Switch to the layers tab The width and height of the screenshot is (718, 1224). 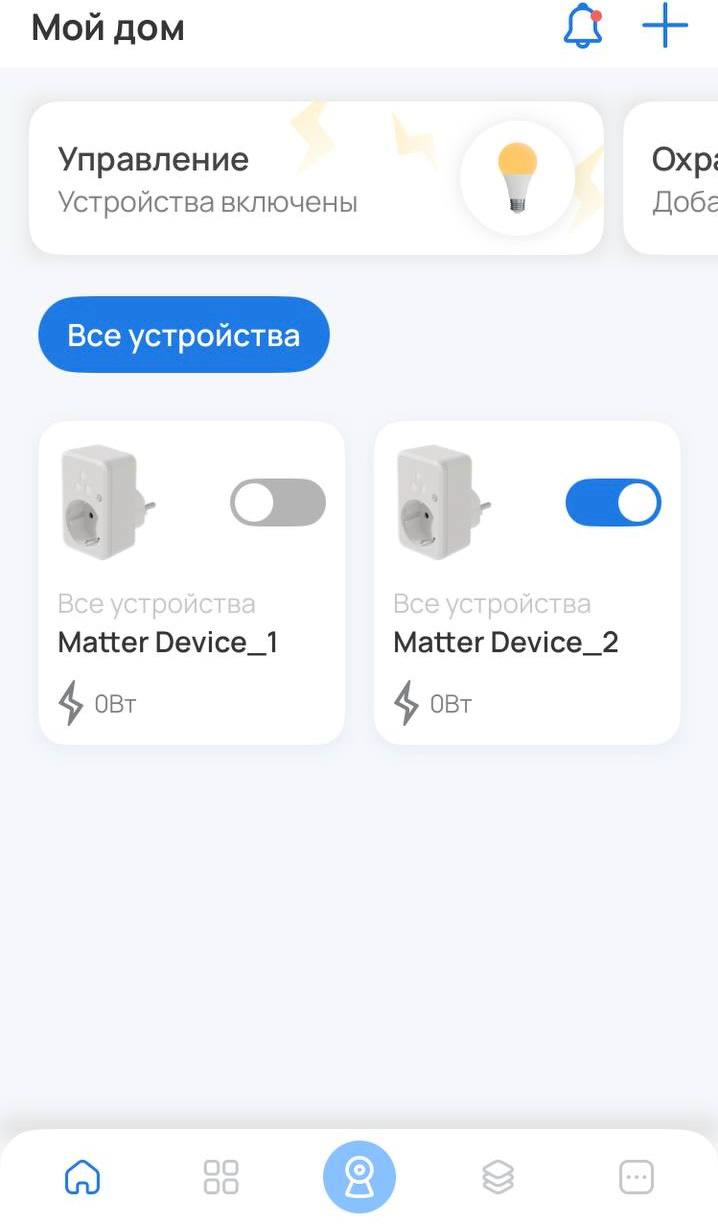click(x=498, y=1177)
